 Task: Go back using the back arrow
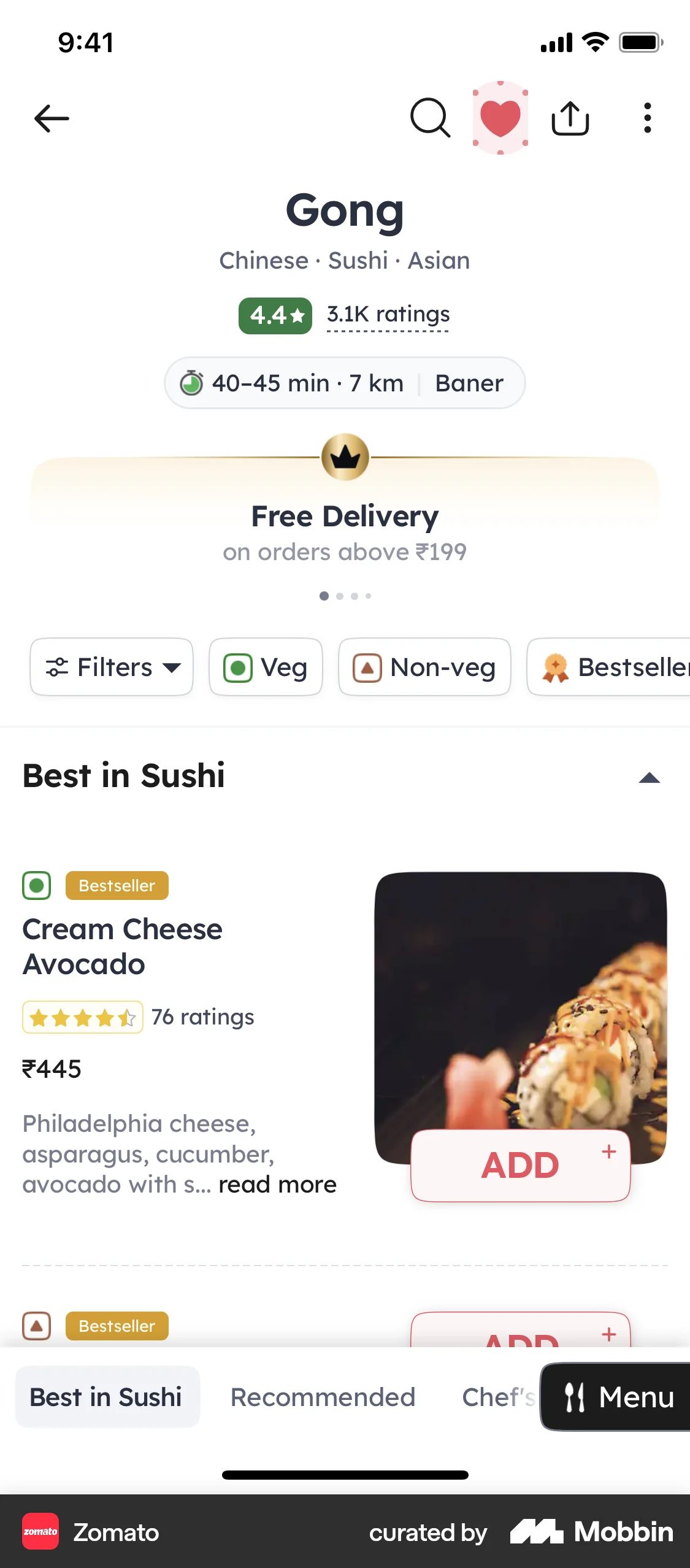pos(52,117)
